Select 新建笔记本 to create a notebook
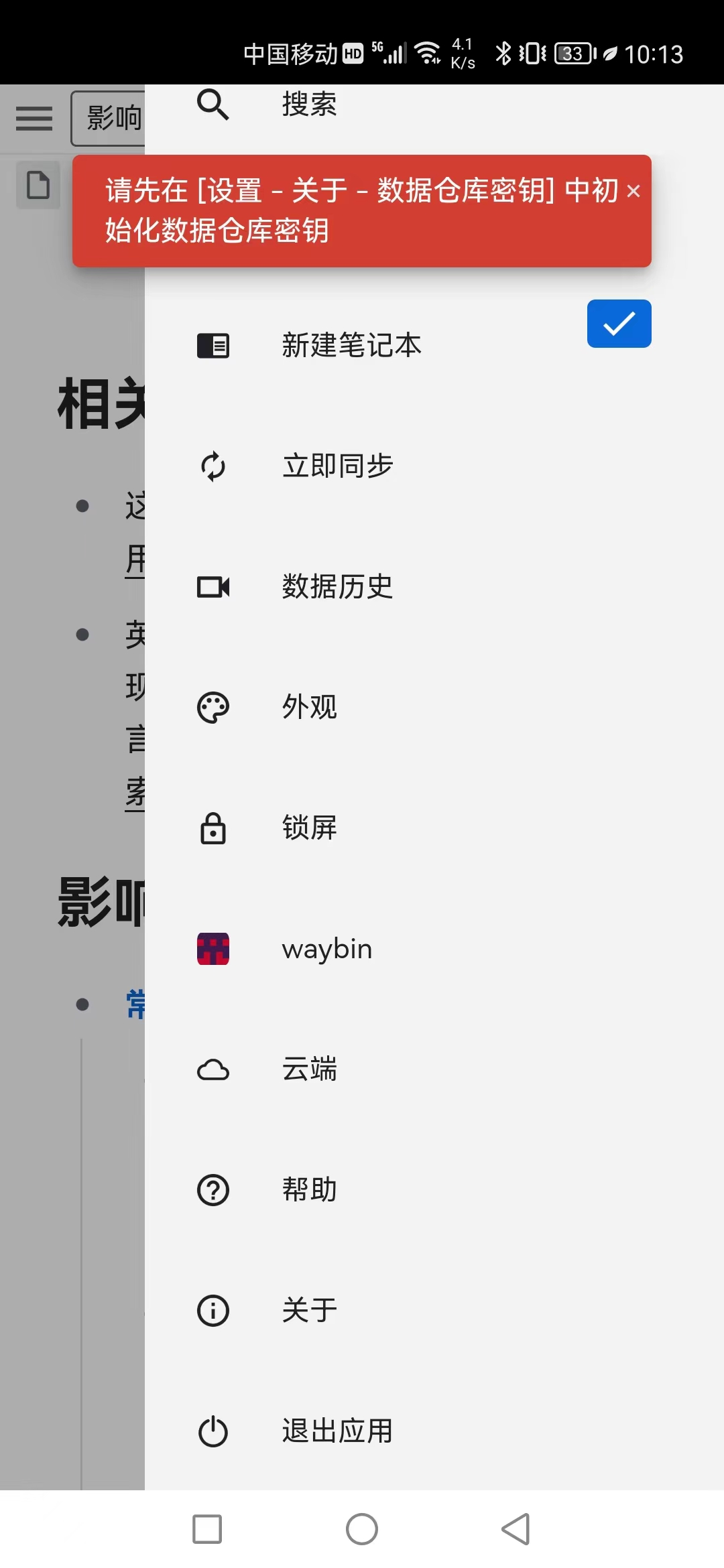 click(x=351, y=346)
